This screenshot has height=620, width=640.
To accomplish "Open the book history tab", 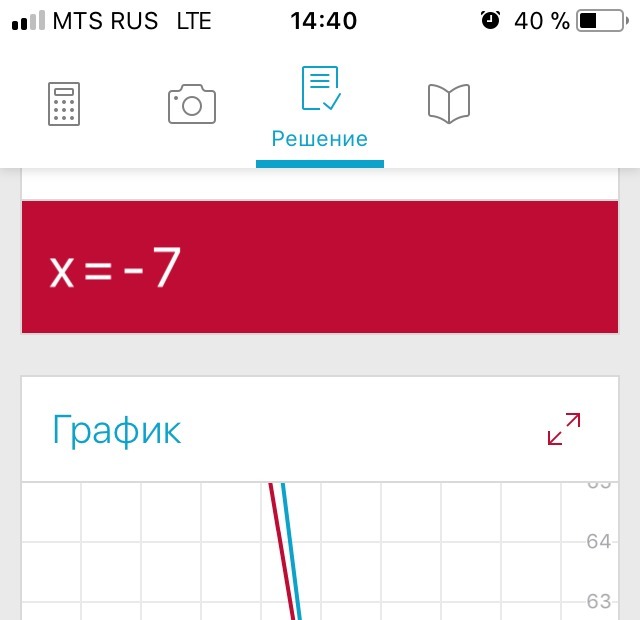I will click(448, 104).
